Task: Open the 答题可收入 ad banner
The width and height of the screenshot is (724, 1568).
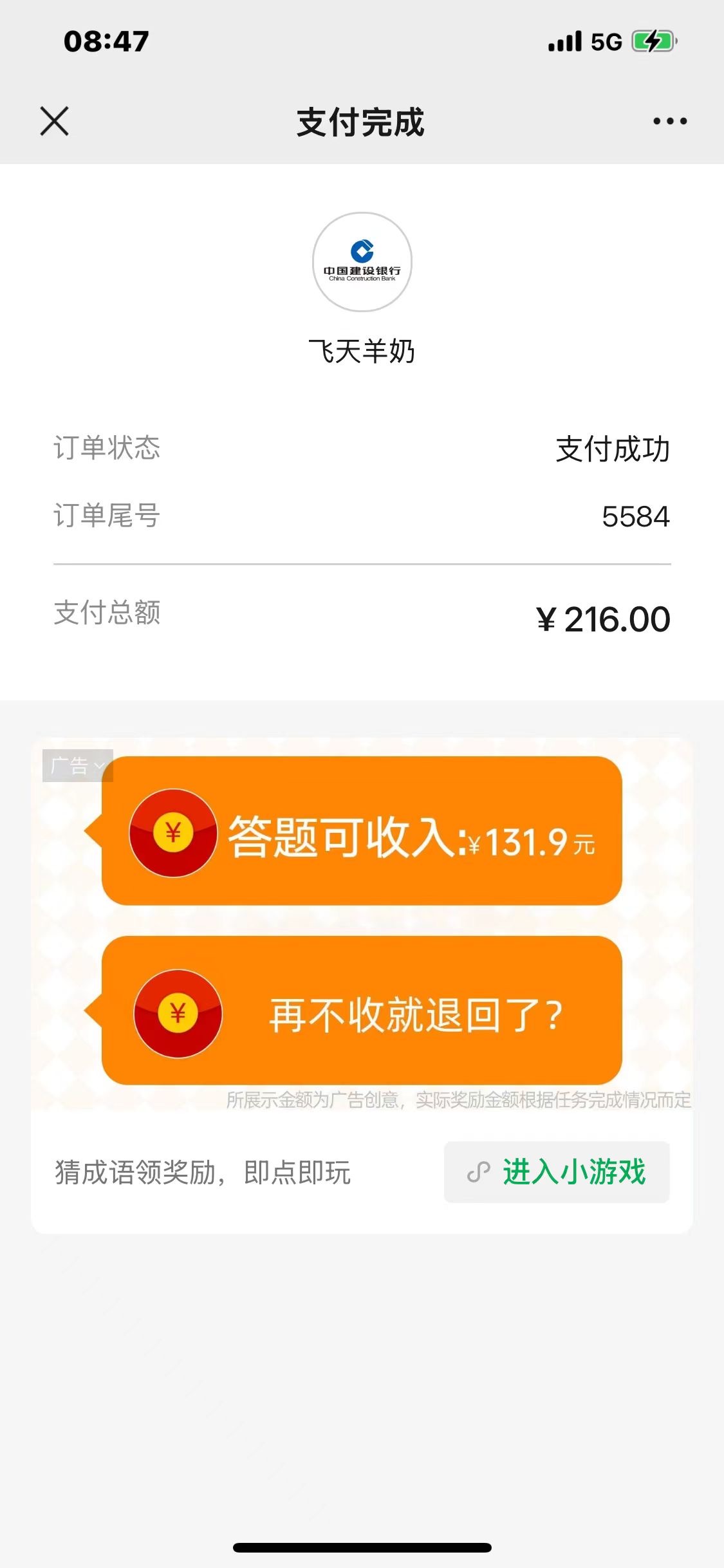Action: (x=362, y=831)
